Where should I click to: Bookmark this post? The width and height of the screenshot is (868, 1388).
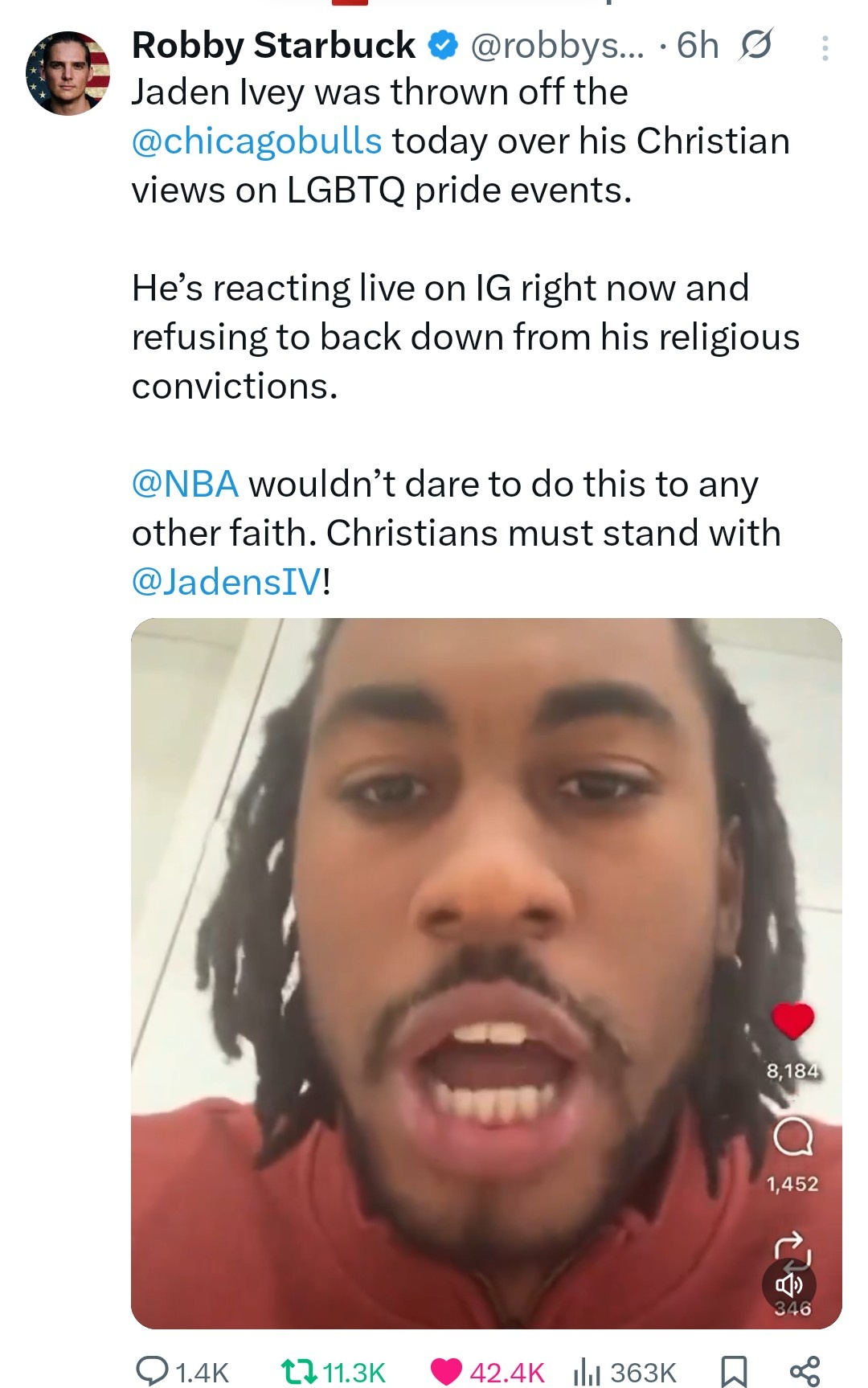coord(733,1371)
